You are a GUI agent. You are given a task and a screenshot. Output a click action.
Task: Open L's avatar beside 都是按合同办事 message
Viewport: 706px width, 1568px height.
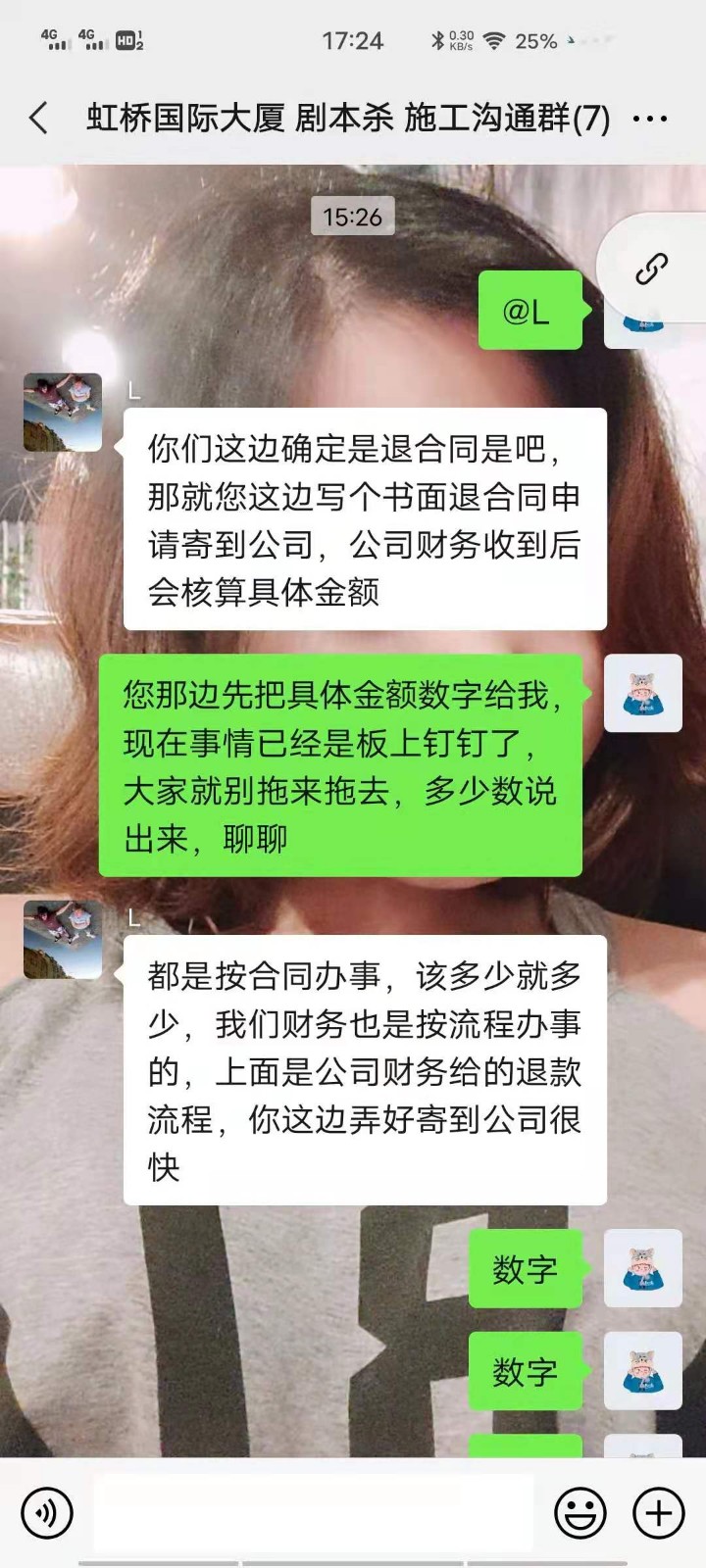pyautogui.click(x=63, y=939)
